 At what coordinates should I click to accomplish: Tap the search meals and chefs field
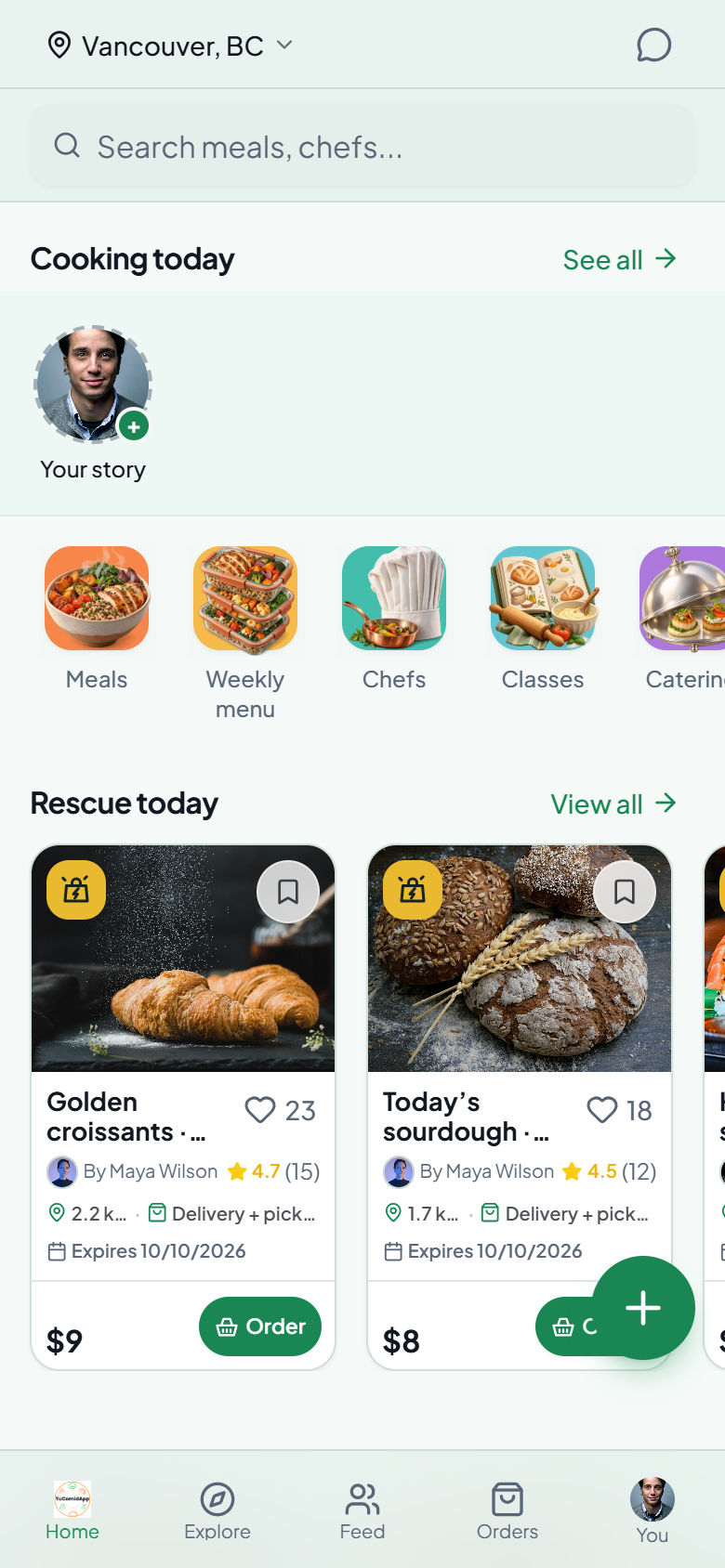pyautogui.click(x=362, y=146)
